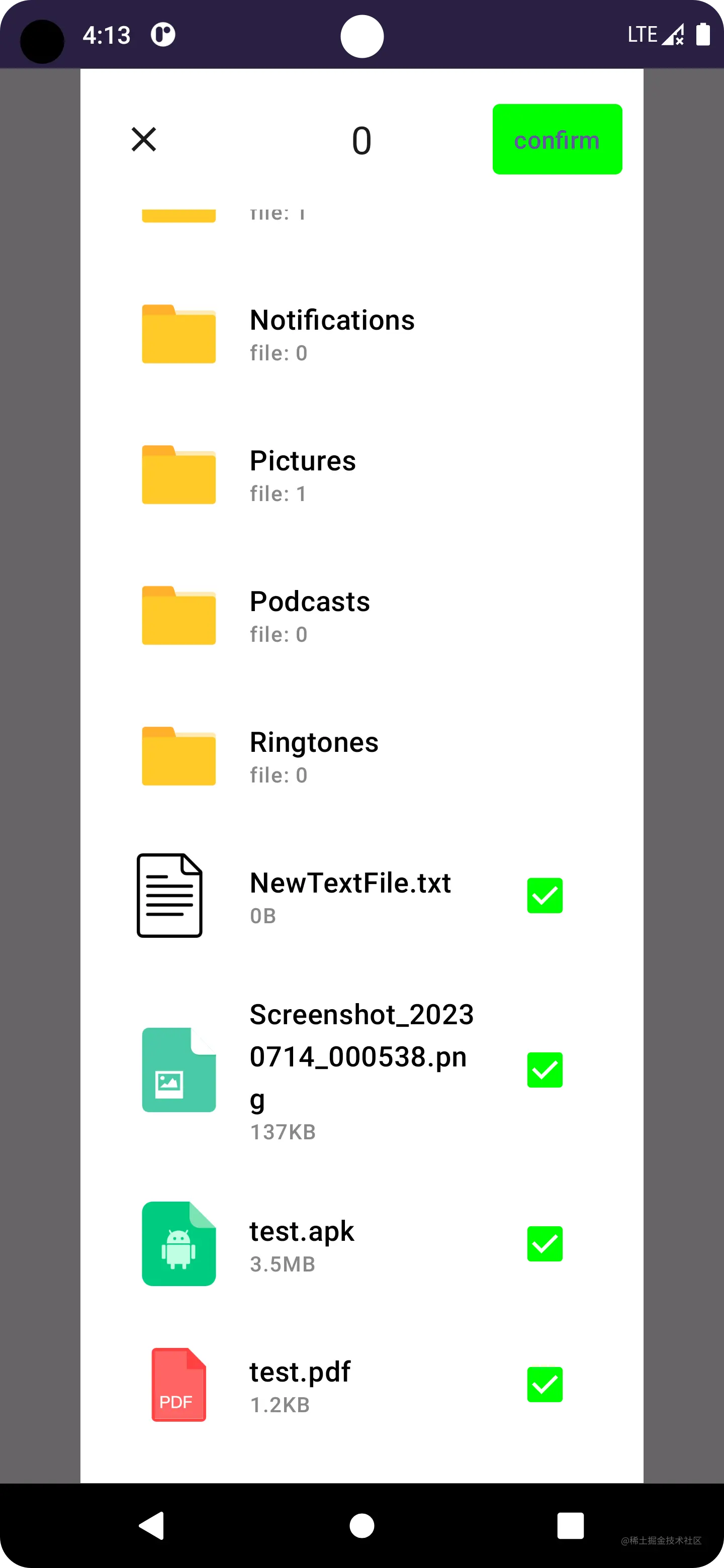Go to the home screen via navigation bar
Viewport: 724px width, 1568px height.
click(361, 1525)
